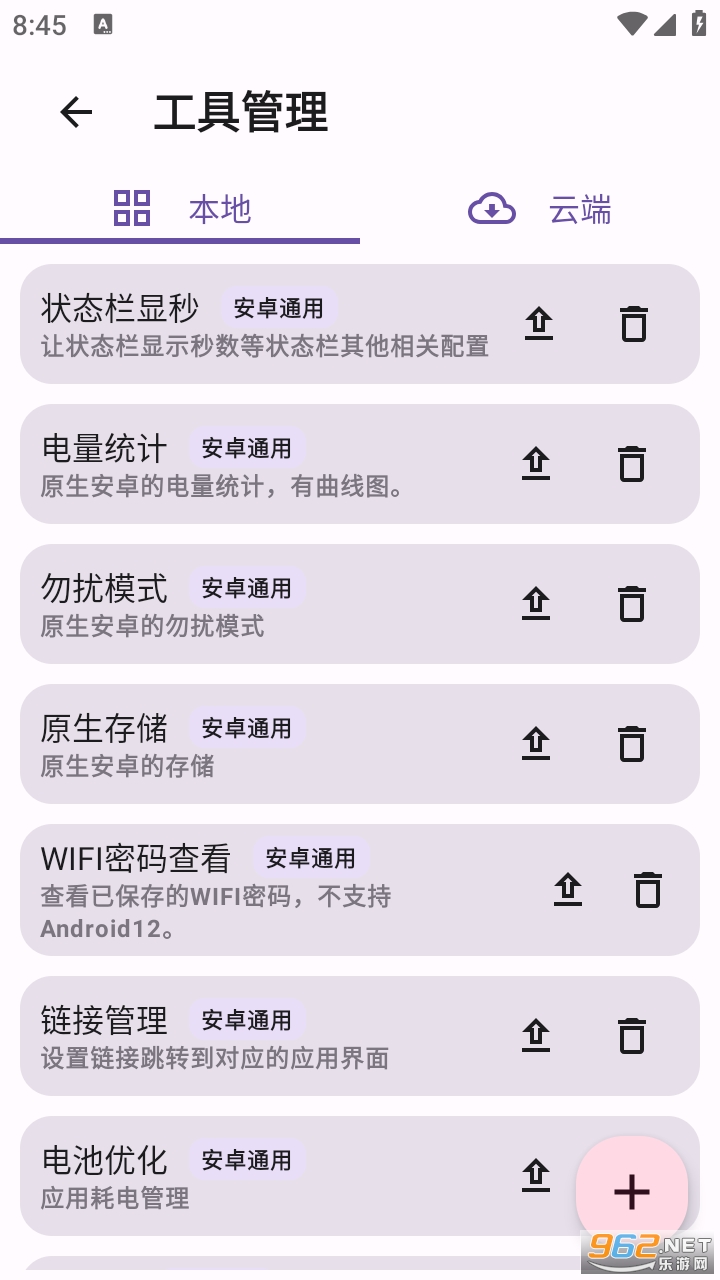Select the 本地 tab
720x1280 pixels.
coord(180,209)
